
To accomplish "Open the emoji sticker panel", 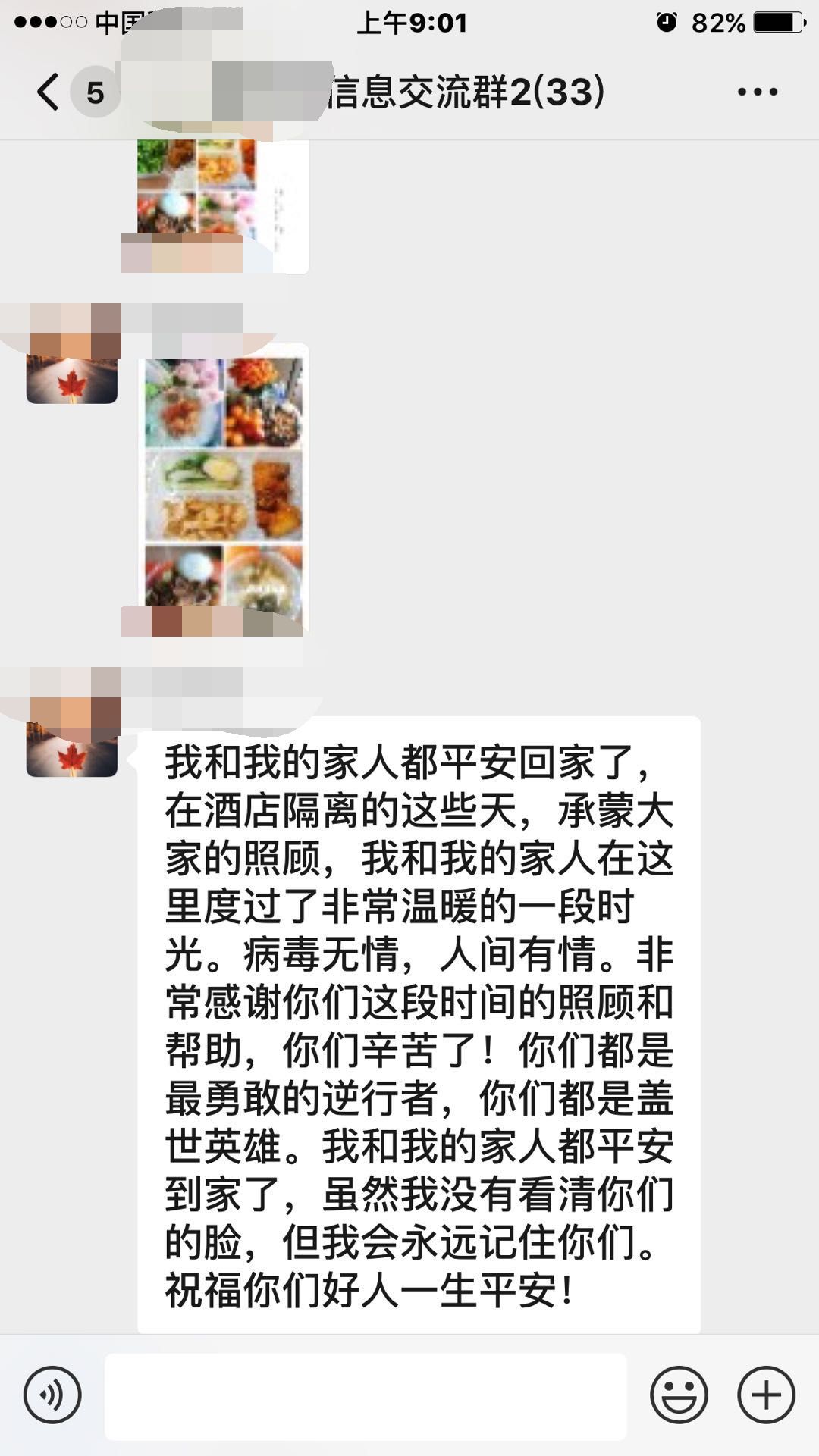I will pyautogui.click(x=679, y=1395).
